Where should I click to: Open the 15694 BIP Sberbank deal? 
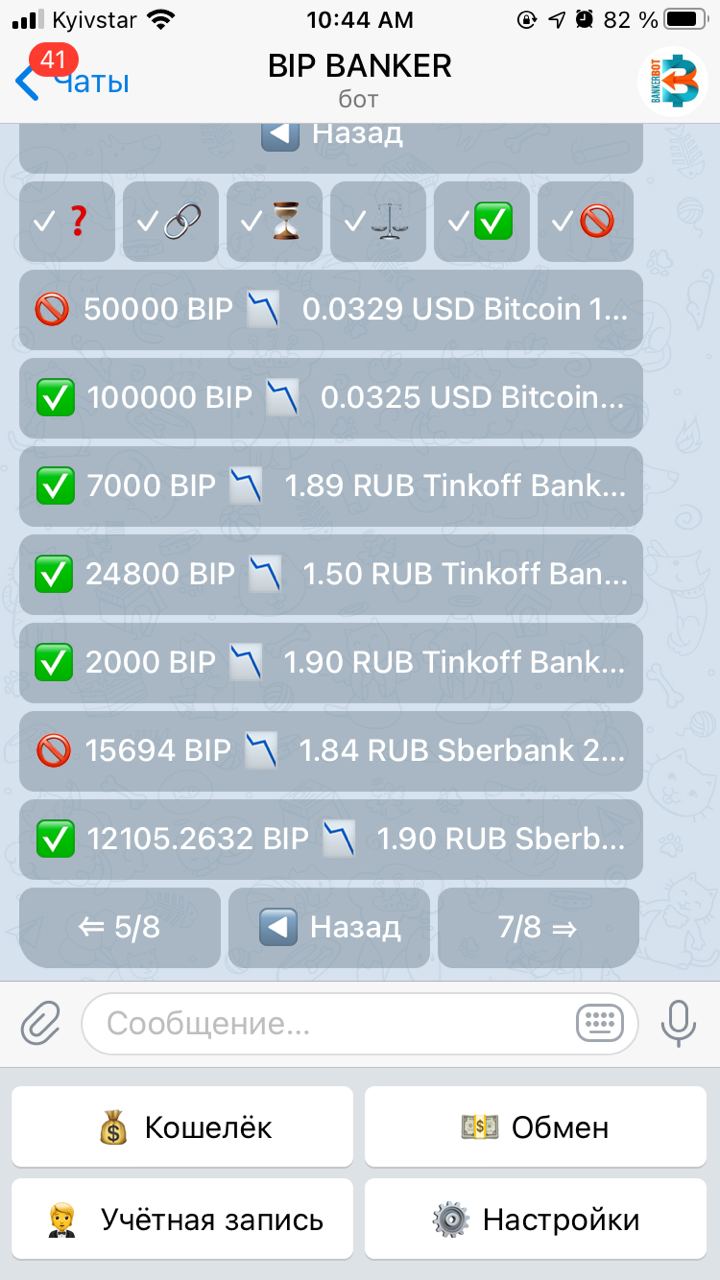point(331,750)
